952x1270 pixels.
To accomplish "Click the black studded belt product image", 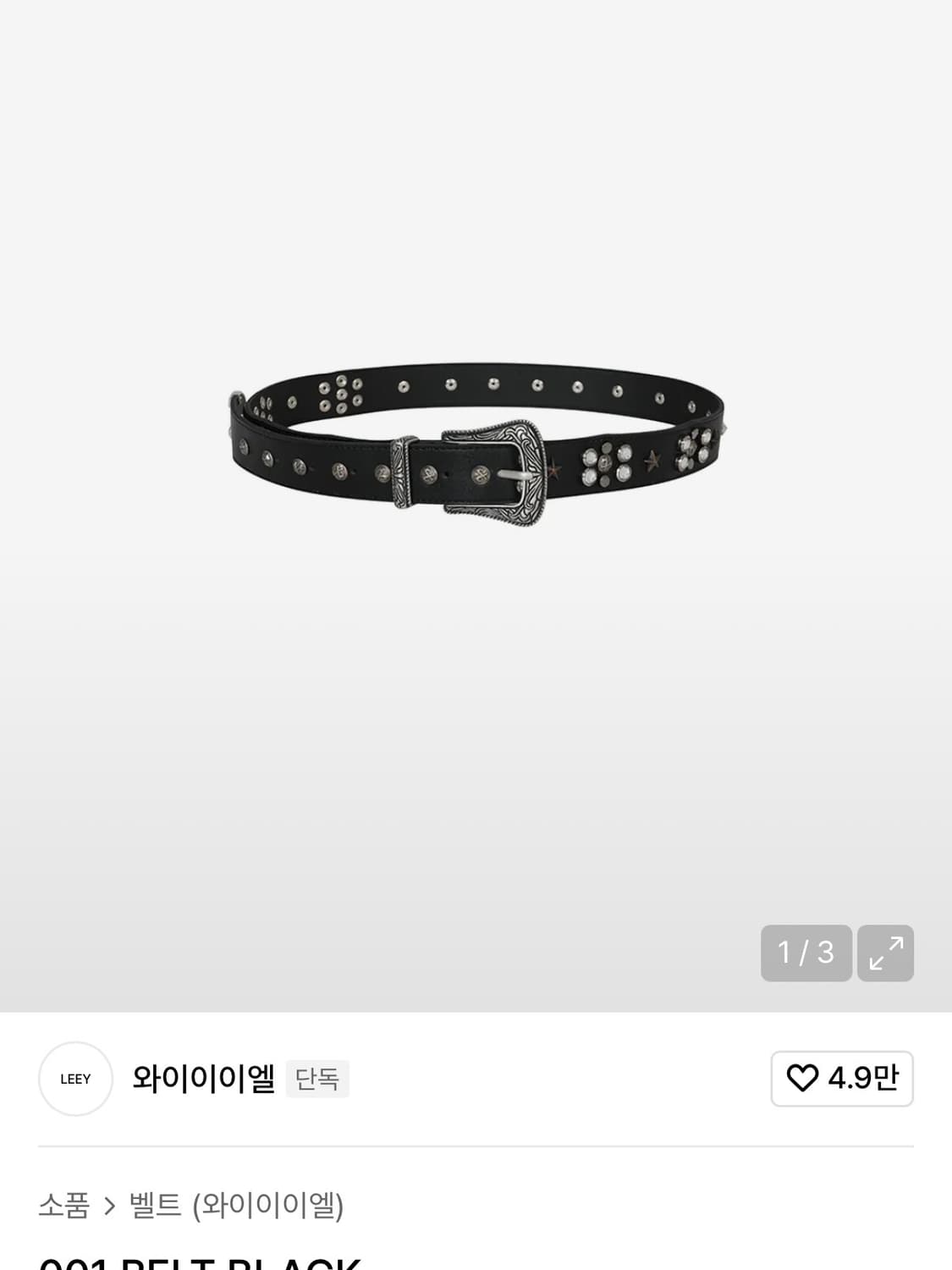I will 474,449.
